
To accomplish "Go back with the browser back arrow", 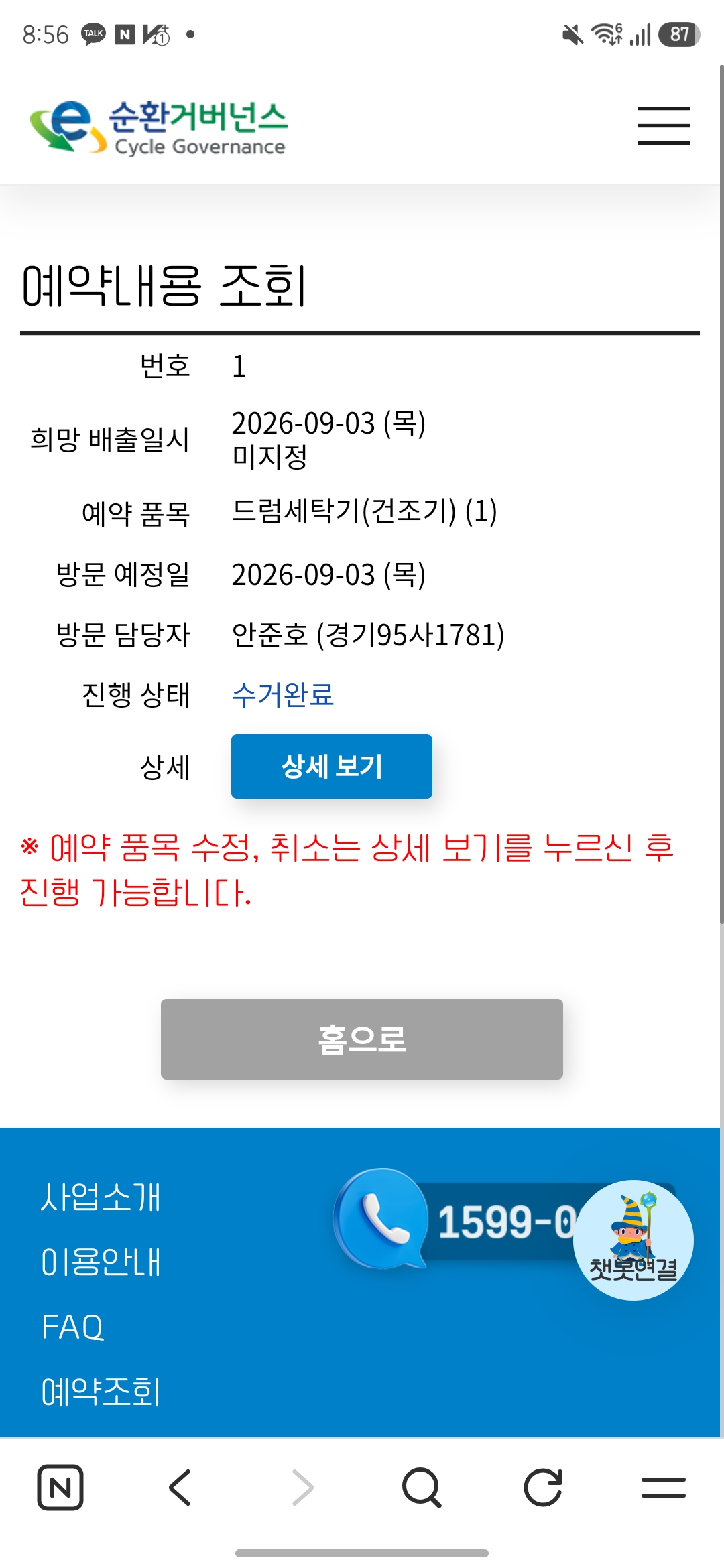I will click(x=180, y=1488).
